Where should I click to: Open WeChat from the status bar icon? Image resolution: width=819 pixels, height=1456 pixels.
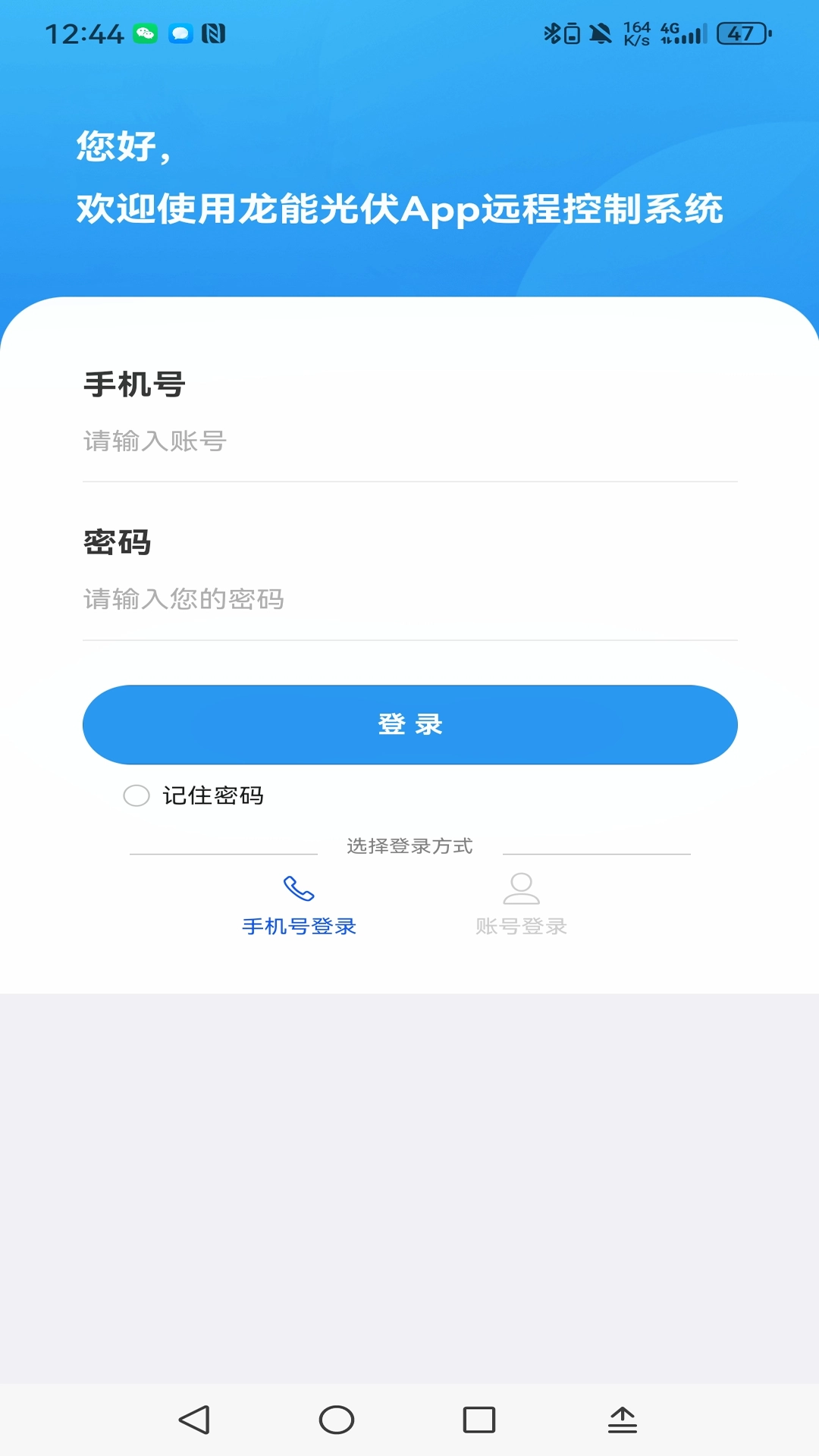click(145, 33)
